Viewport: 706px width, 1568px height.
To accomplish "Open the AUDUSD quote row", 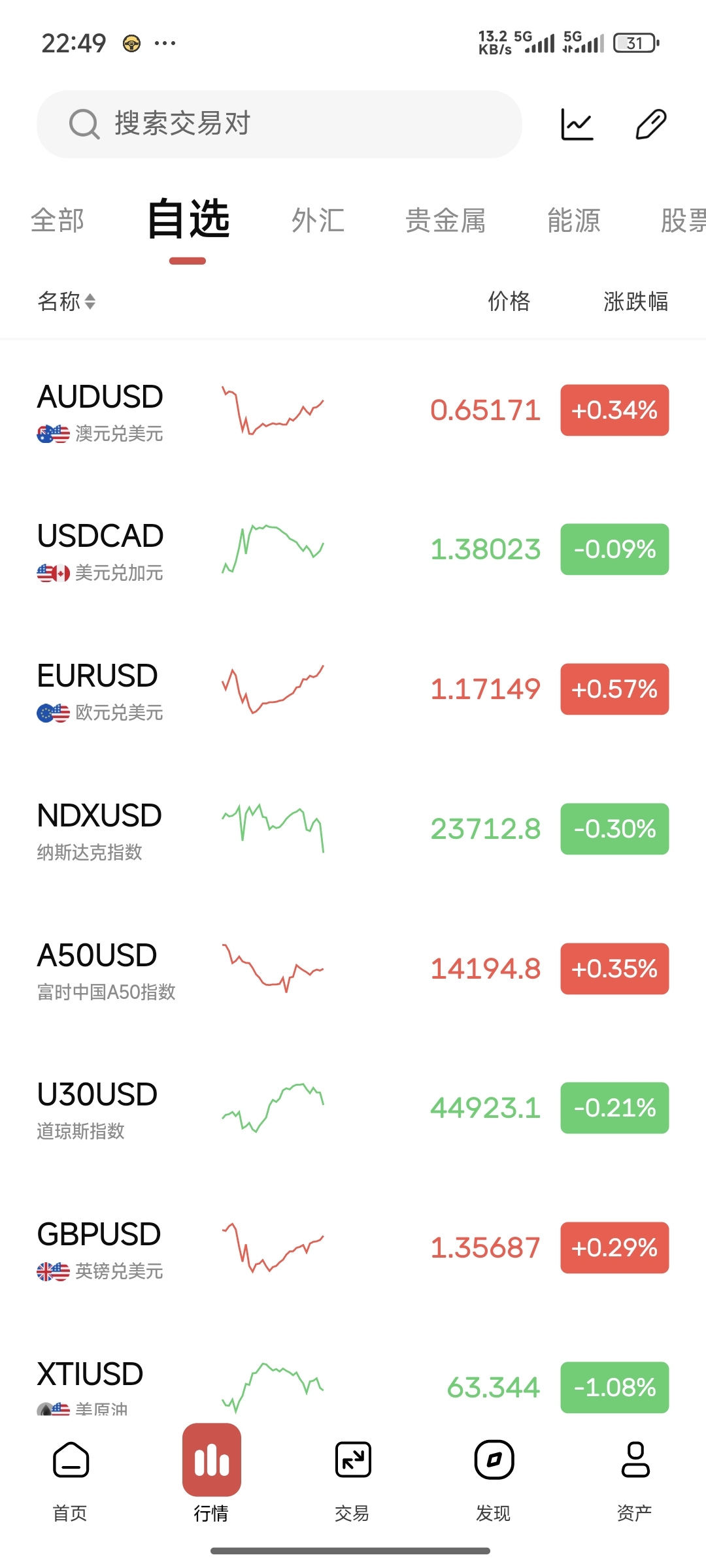I will [x=353, y=410].
